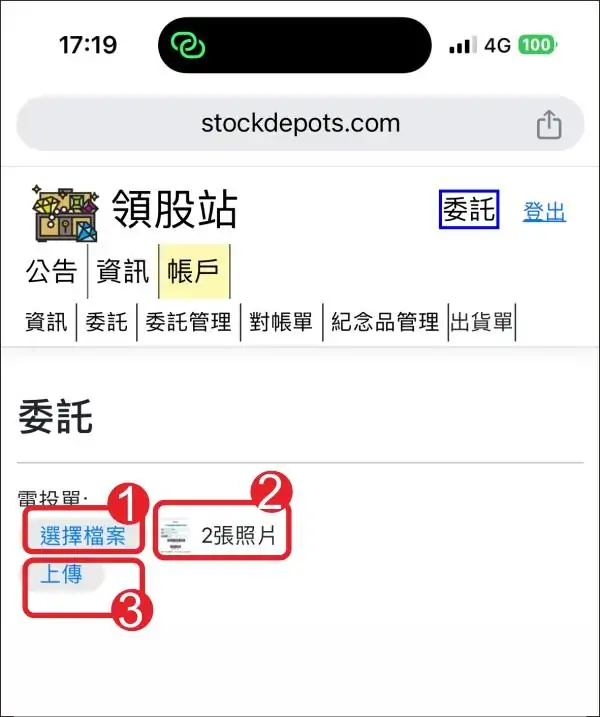Open 委託管理 in the submenu
Screen dimensions: 600x717
188,322
